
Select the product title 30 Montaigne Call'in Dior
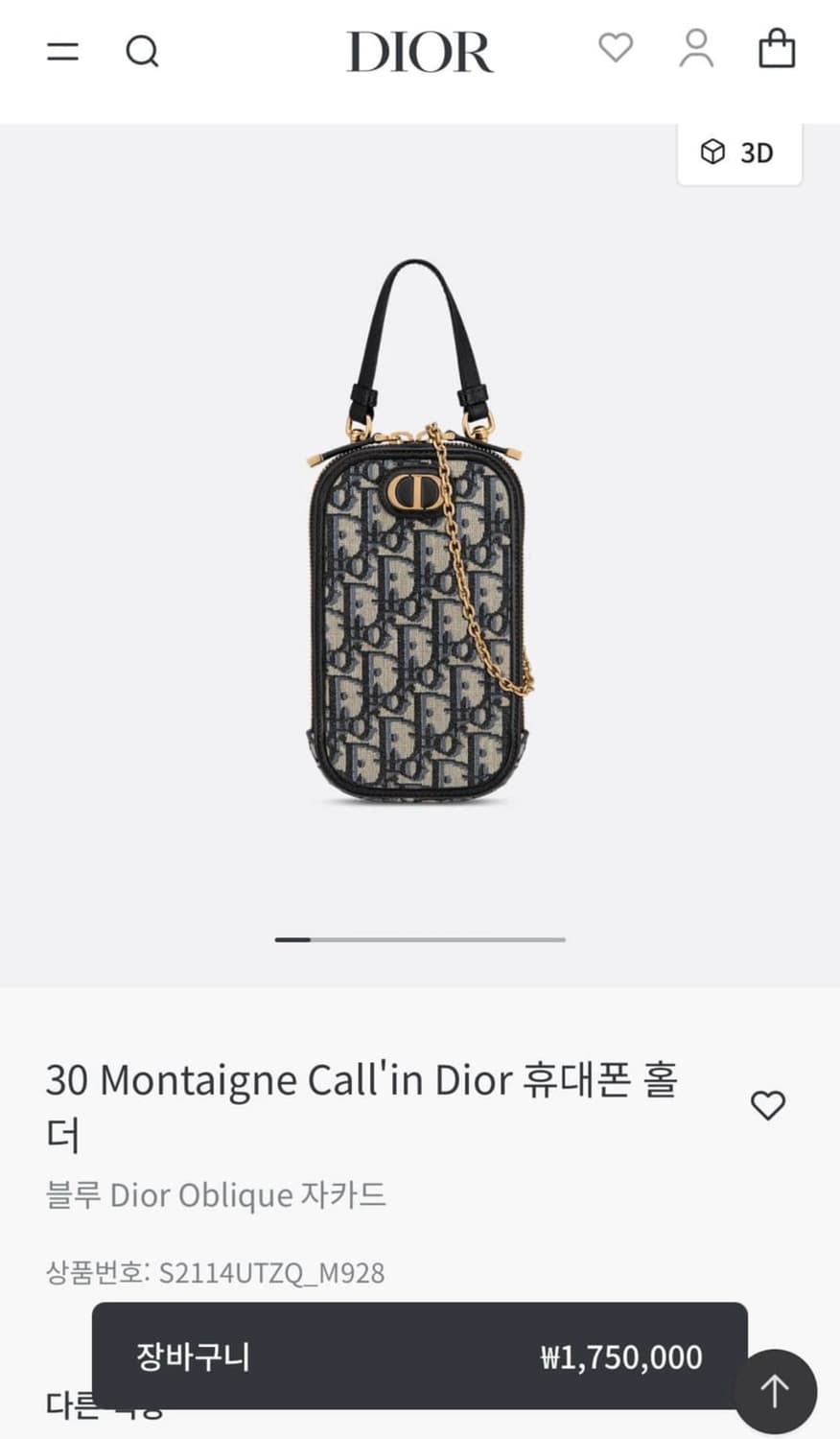tap(364, 1080)
